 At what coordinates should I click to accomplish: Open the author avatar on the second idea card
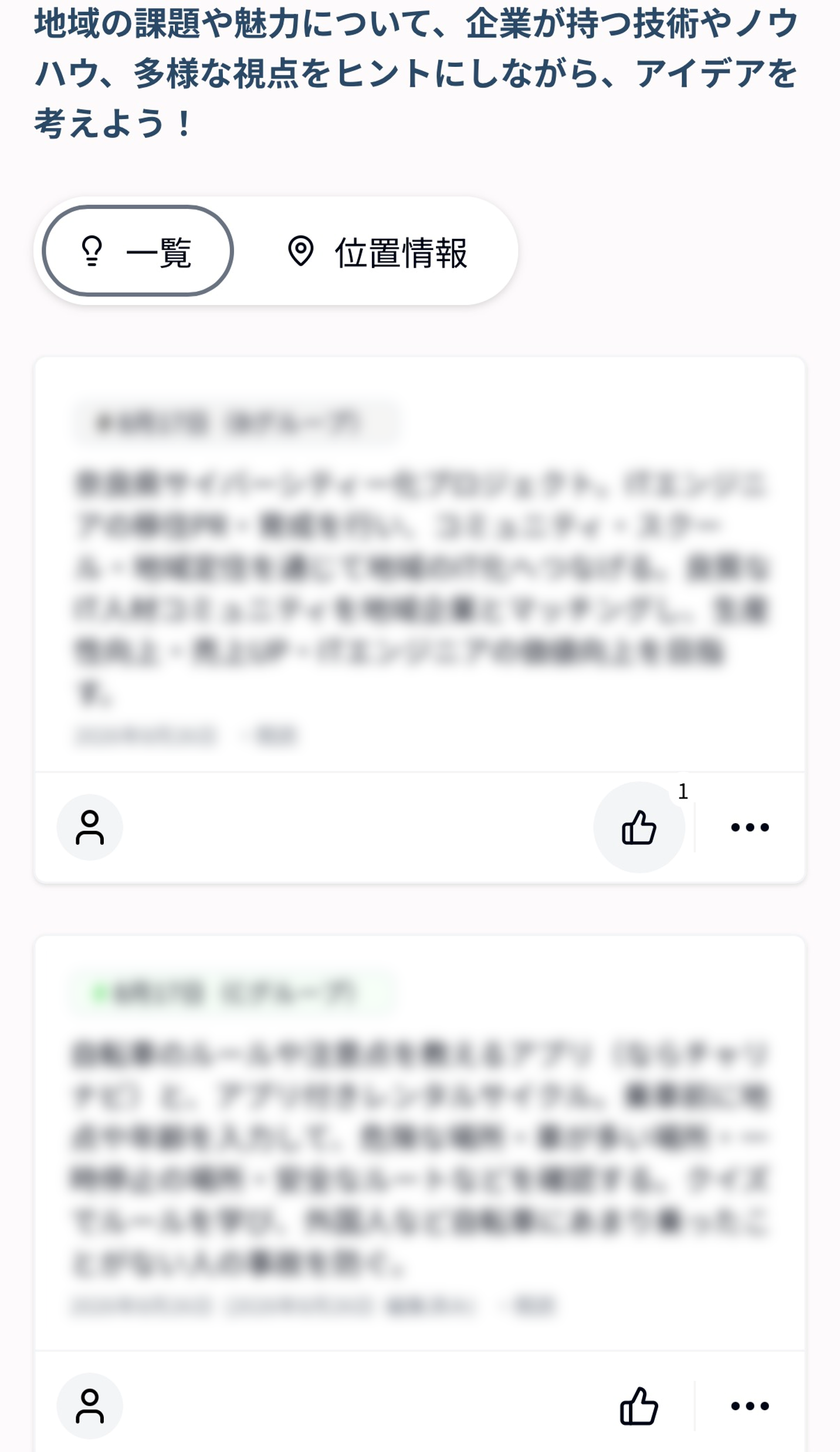click(x=90, y=1406)
